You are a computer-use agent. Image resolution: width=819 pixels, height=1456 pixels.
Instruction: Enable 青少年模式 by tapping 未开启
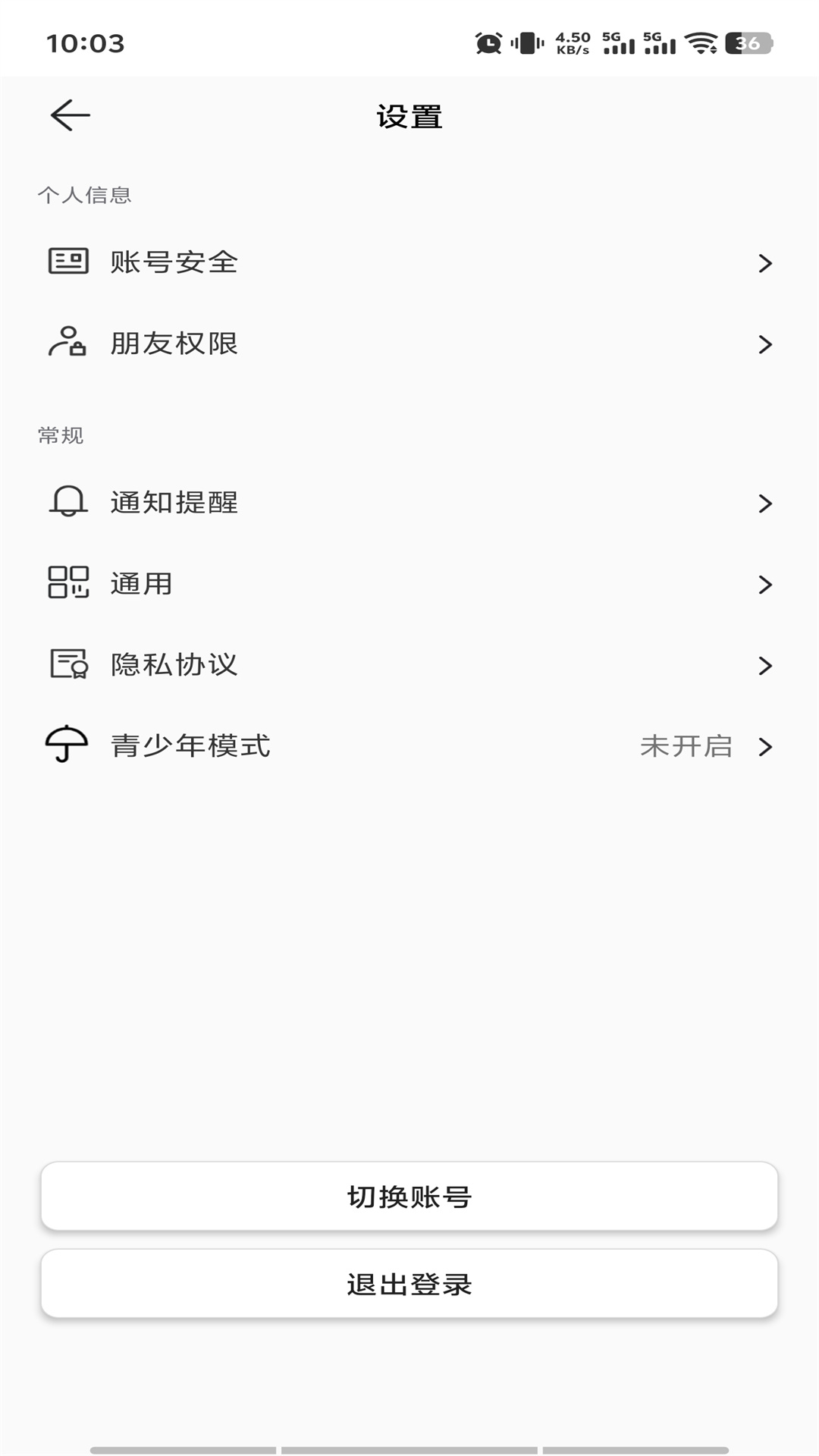(x=686, y=746)
